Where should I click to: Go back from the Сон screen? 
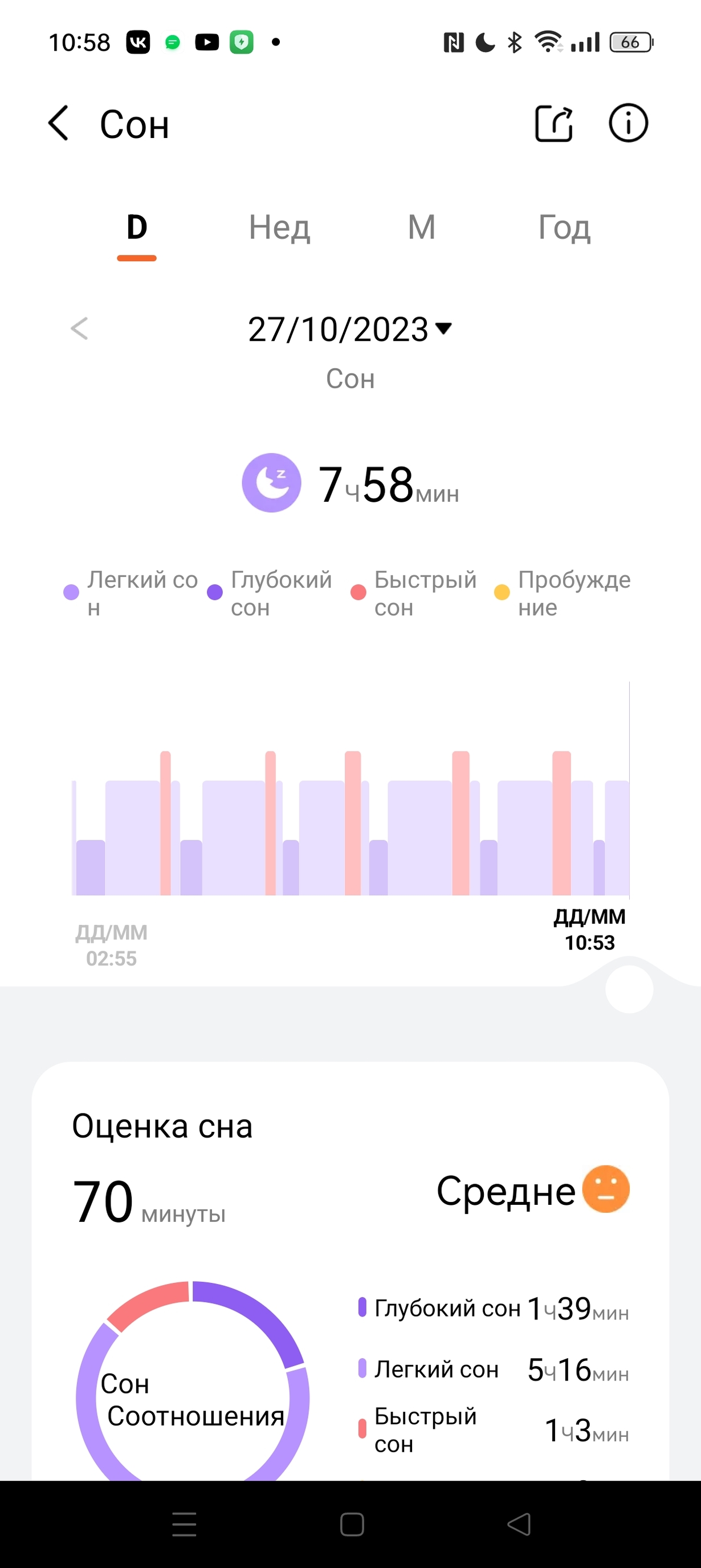59,124
